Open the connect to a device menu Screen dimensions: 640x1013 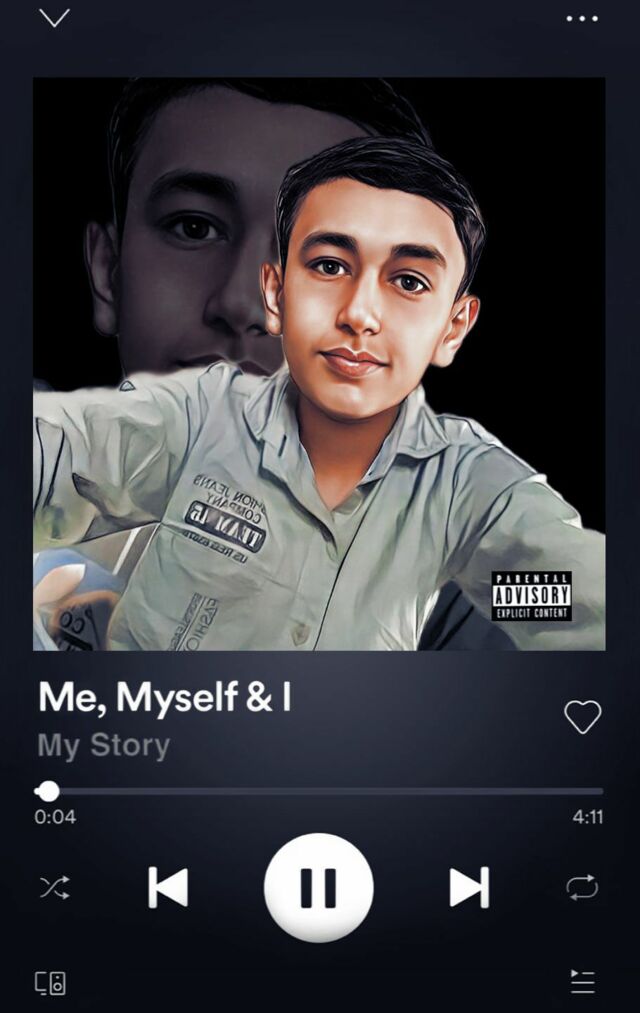point(50,983)
